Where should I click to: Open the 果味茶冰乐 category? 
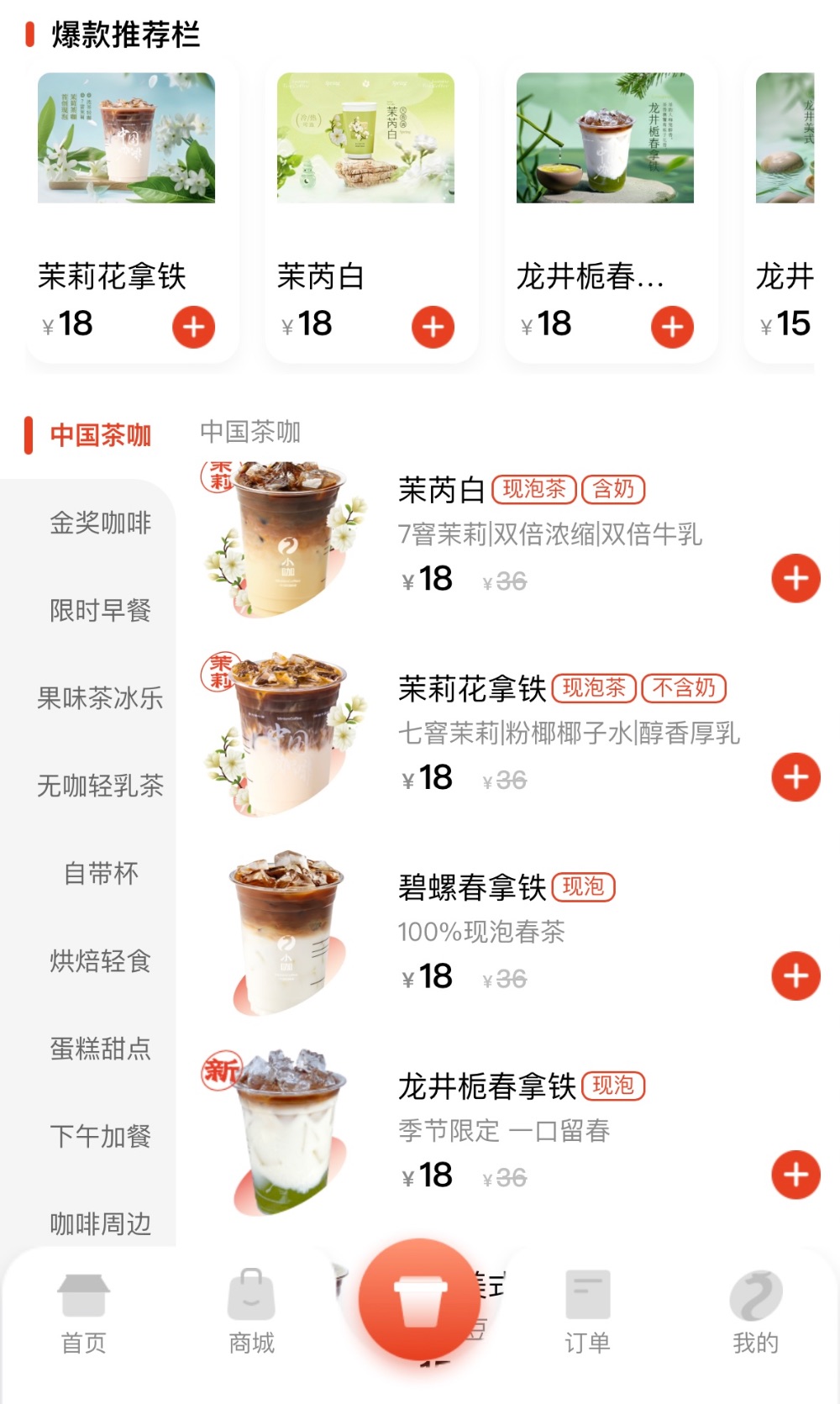[100, 698]
